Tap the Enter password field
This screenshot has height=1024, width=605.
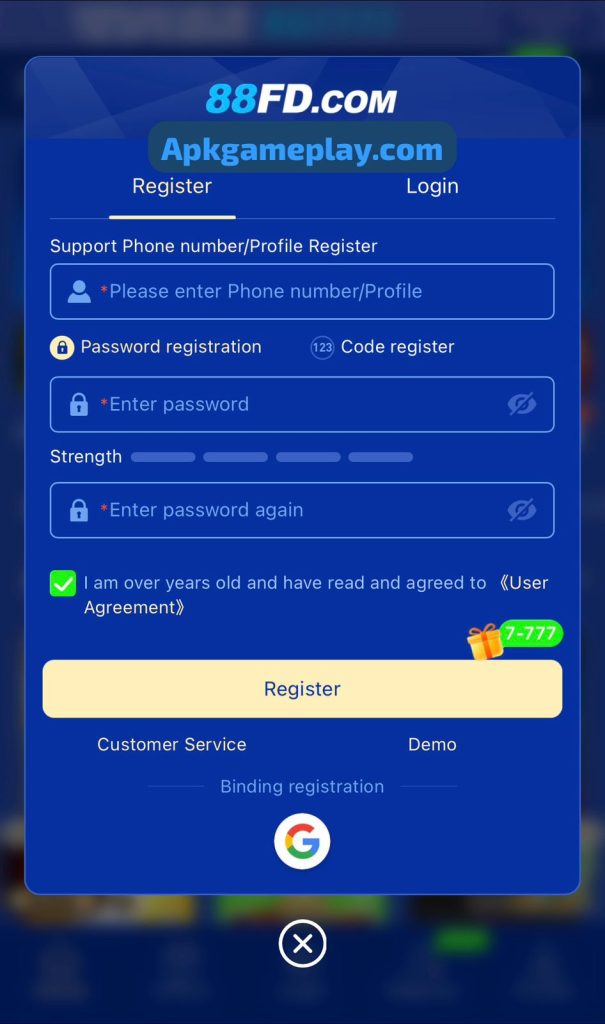point(290,404)
